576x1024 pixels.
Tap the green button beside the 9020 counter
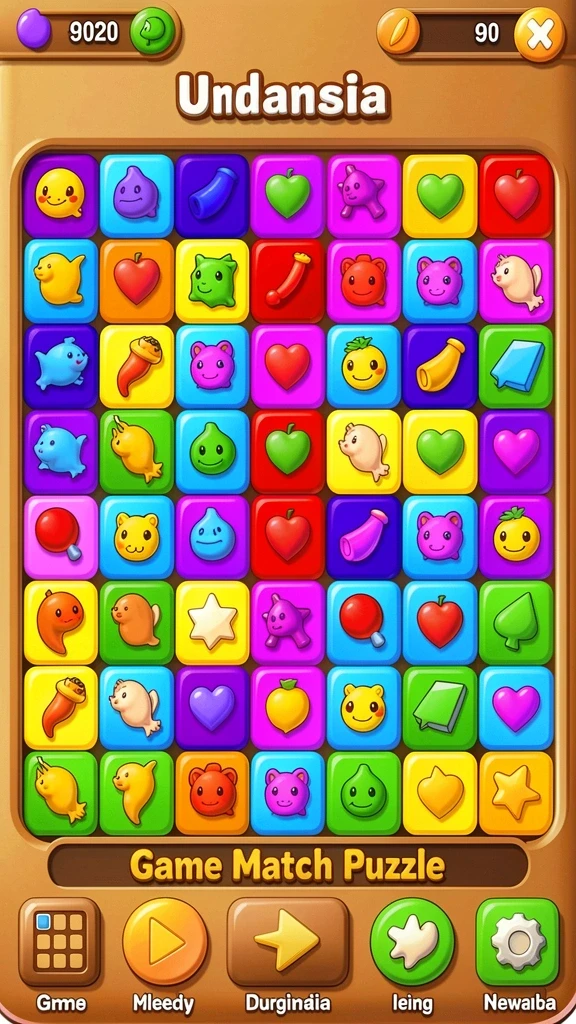point(153,31)
